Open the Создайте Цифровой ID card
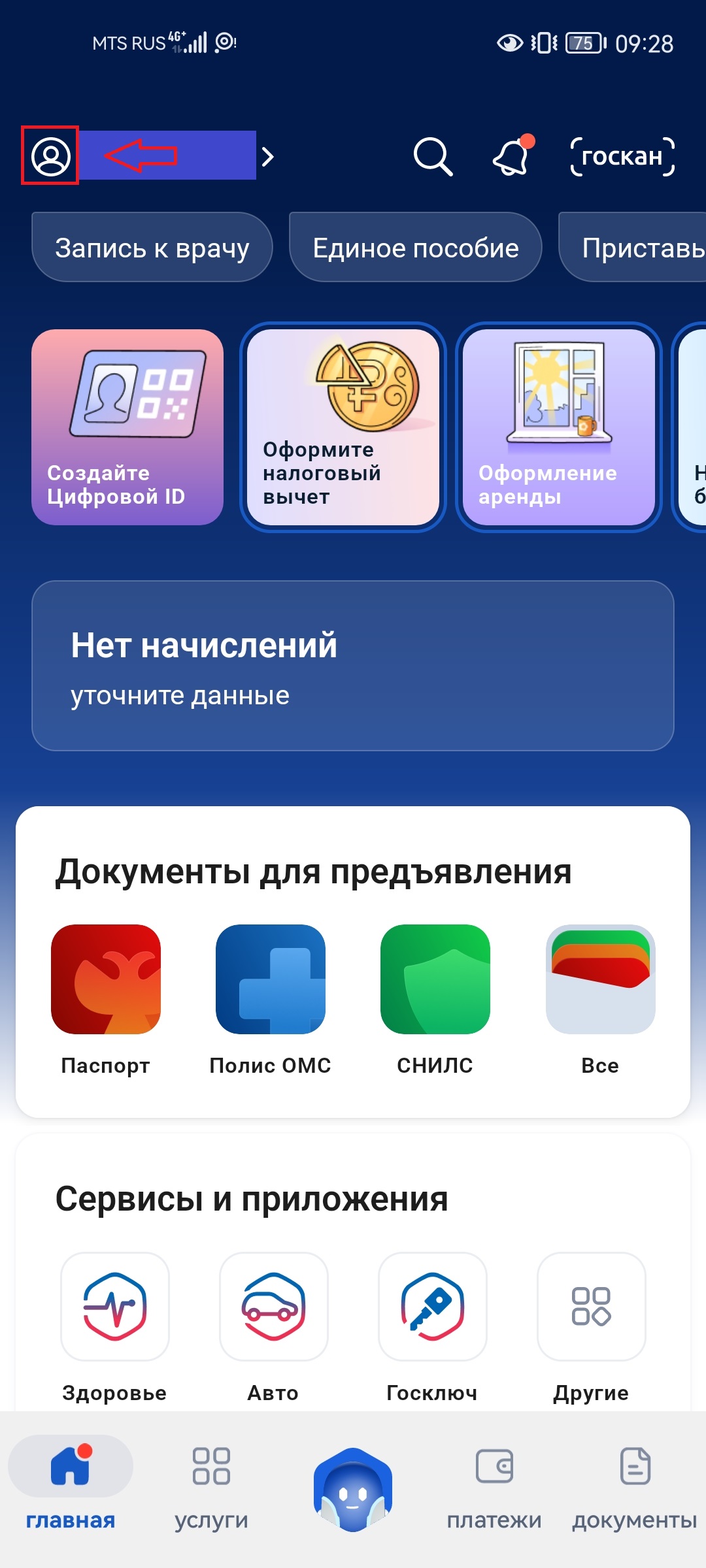 tap(127, 427)
